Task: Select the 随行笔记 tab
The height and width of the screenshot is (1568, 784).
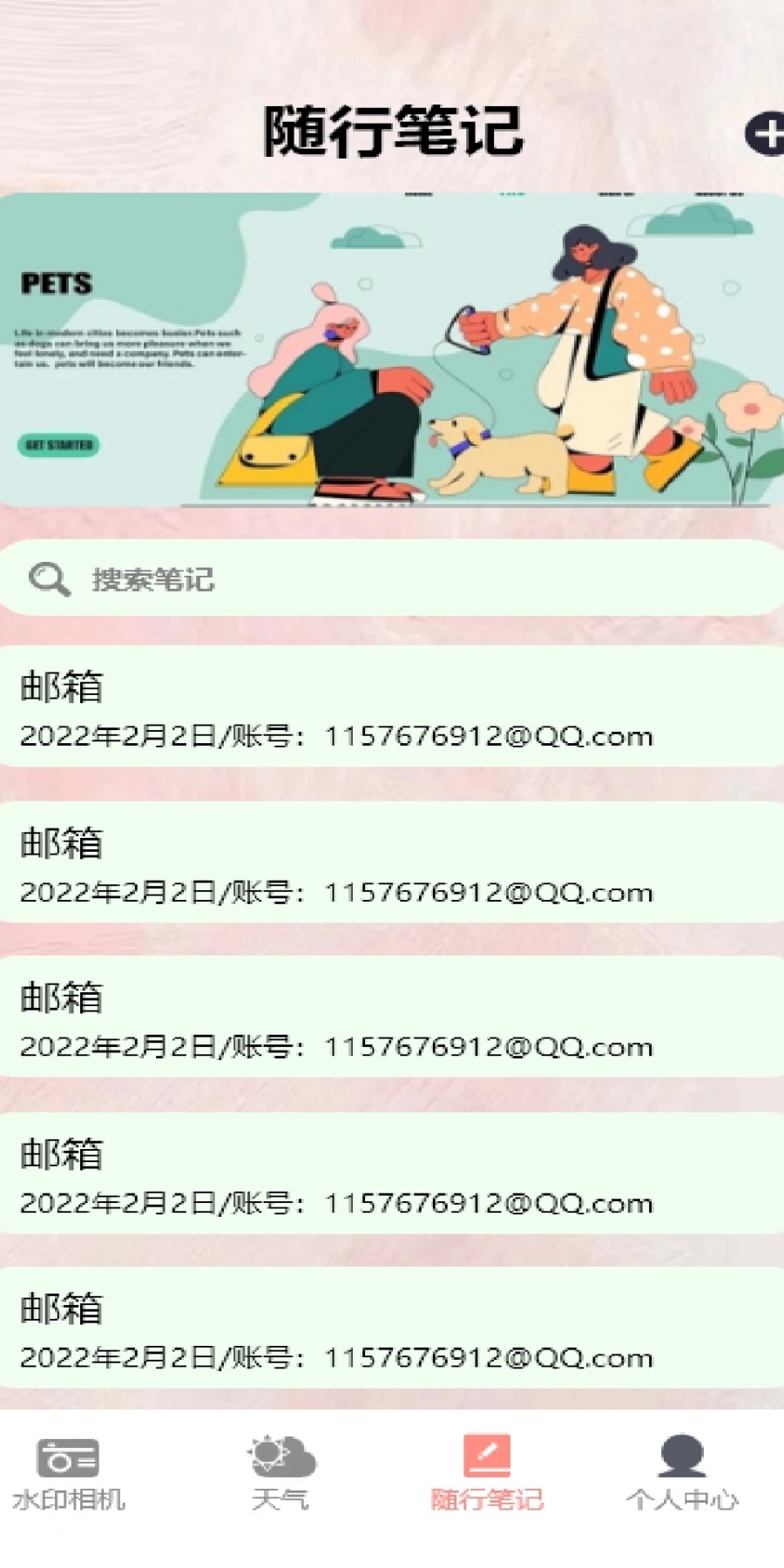Action: point(487,1474)
